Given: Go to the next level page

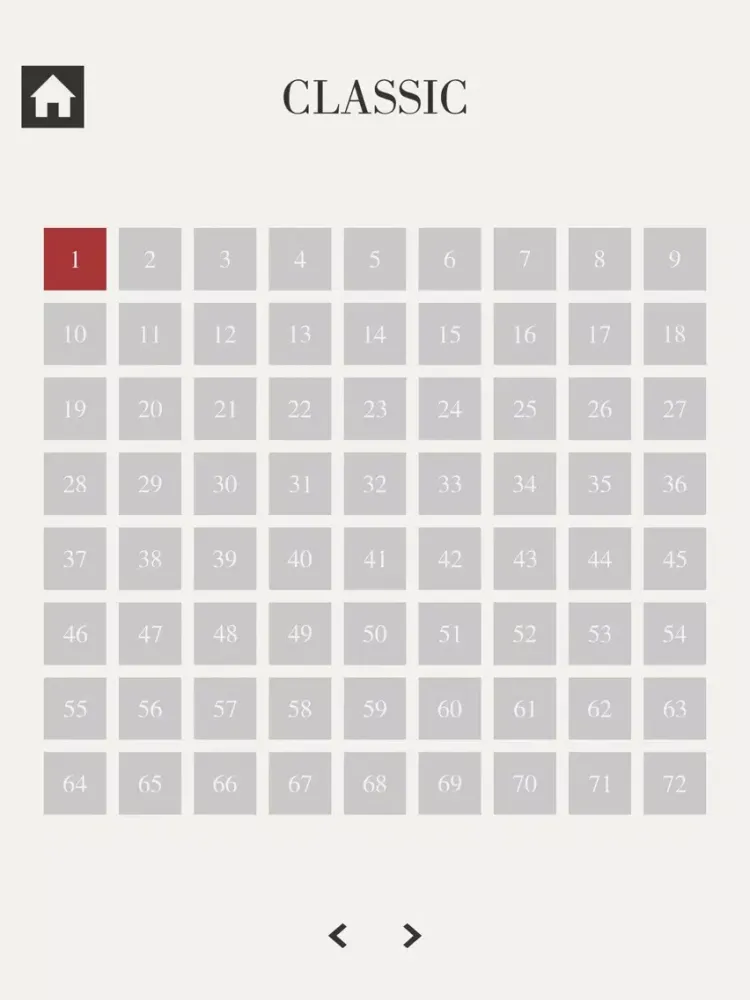Looking at the screenshot, I should click(411, 936).
